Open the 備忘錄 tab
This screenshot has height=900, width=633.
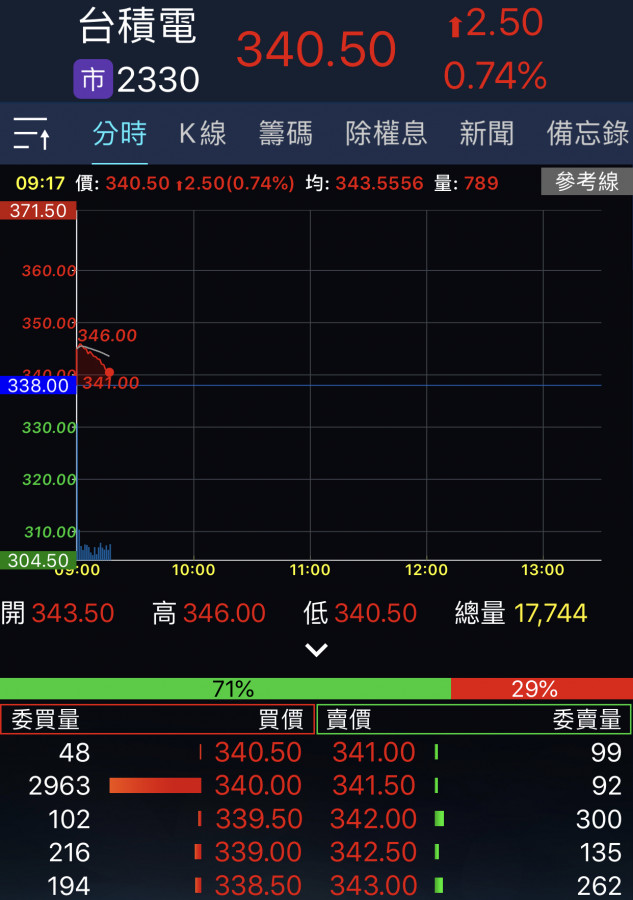588,133
